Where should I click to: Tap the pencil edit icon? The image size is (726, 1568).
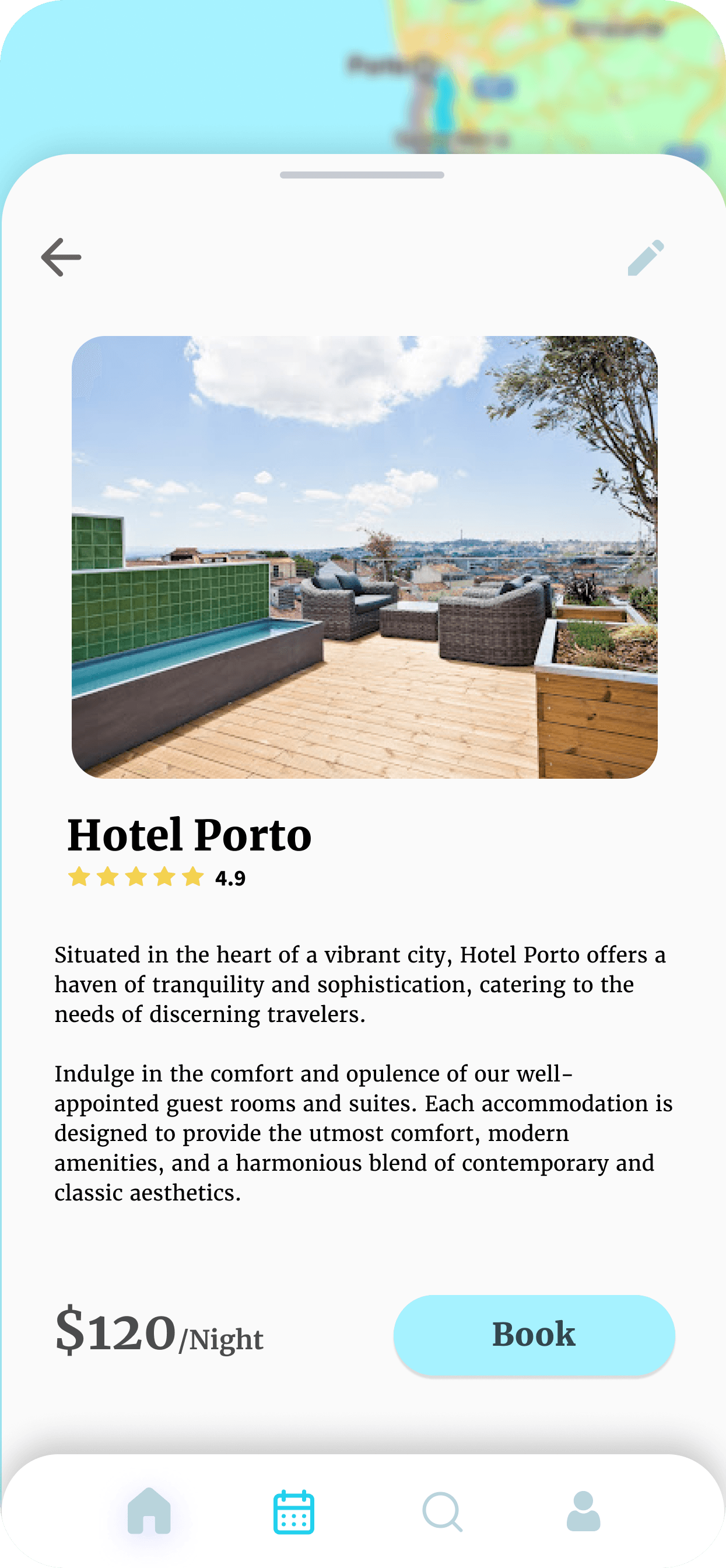[646, 257]
